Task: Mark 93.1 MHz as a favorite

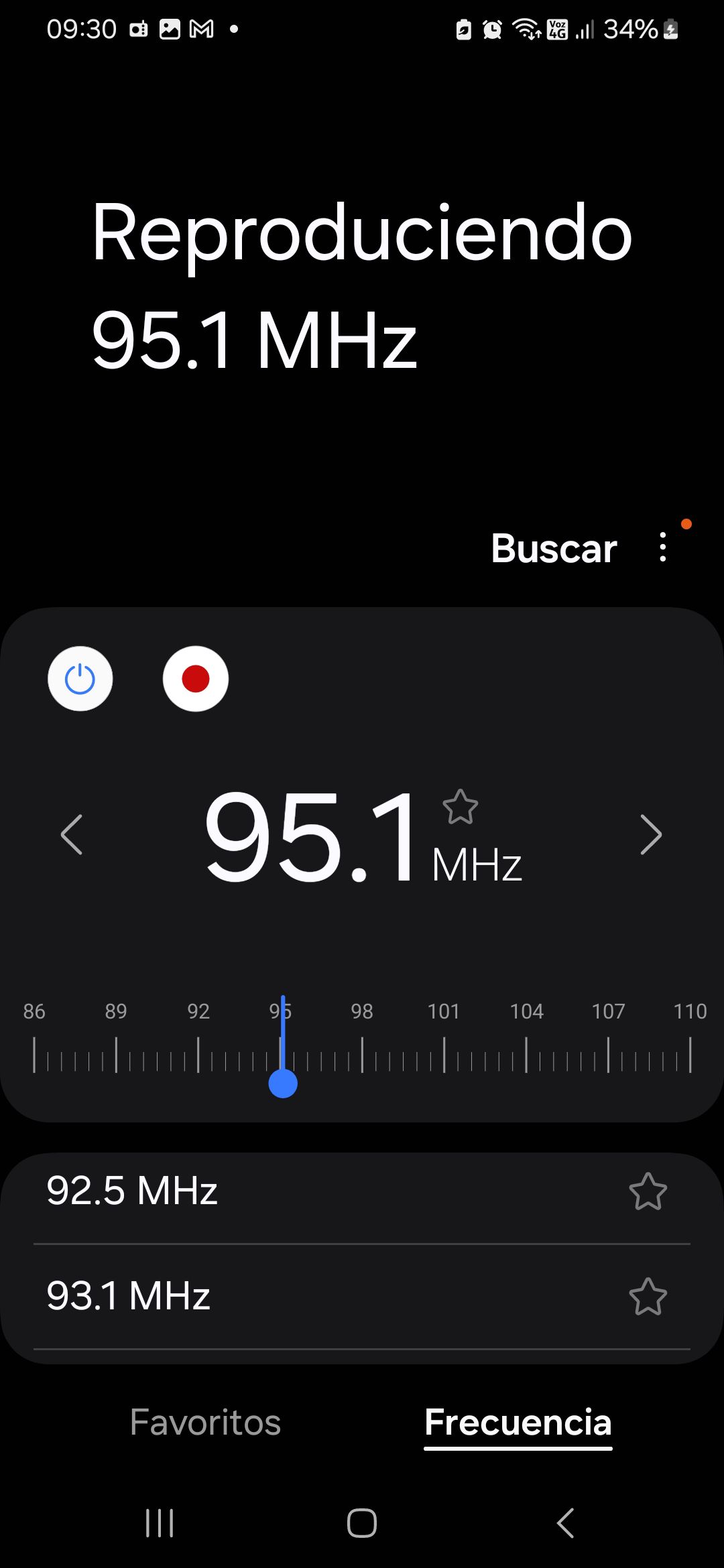Action: click(x=648, y=1297)
